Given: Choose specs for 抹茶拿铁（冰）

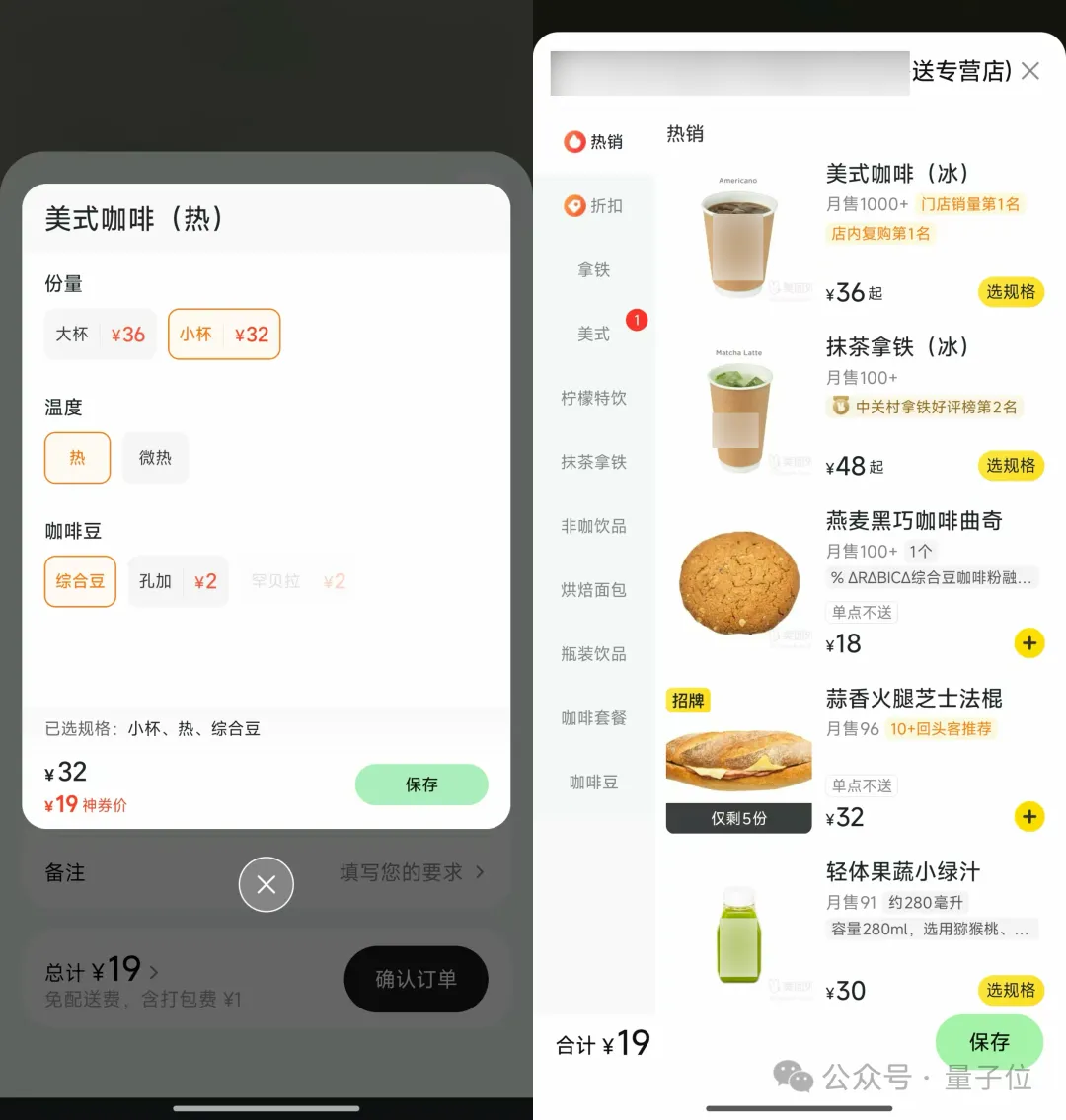Looking at the screenshot, I should tap(1011, 466).
